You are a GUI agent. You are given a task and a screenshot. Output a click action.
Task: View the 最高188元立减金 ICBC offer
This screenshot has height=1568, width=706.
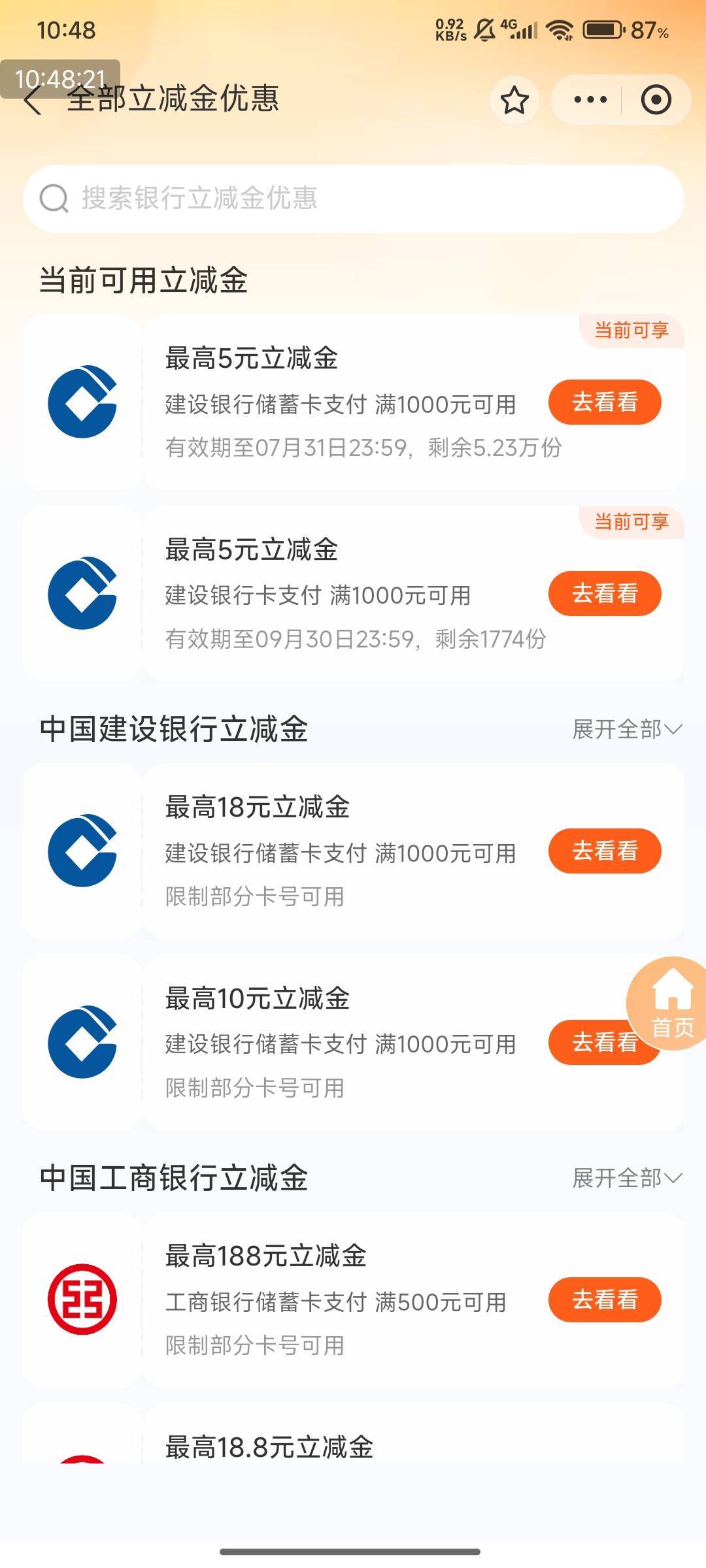(605, 1299)
